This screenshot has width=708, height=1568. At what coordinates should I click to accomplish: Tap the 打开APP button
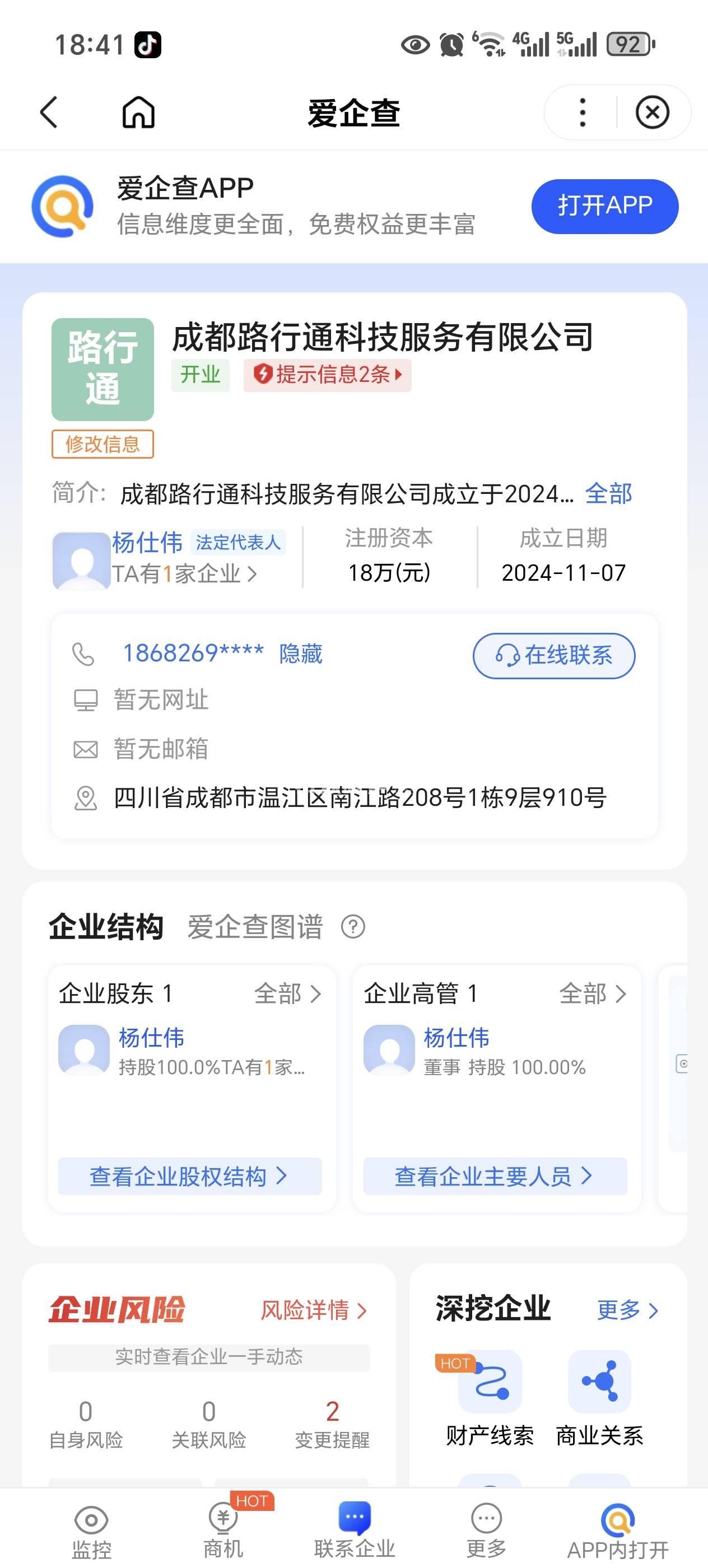604,206
